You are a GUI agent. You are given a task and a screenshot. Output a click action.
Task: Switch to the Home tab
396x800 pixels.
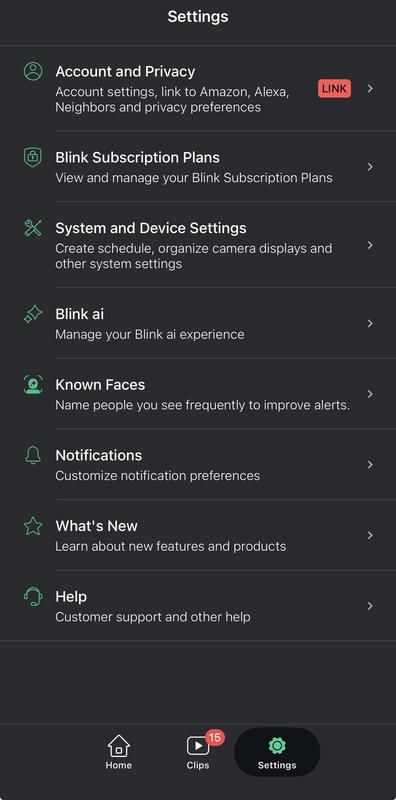click(118, 752)
